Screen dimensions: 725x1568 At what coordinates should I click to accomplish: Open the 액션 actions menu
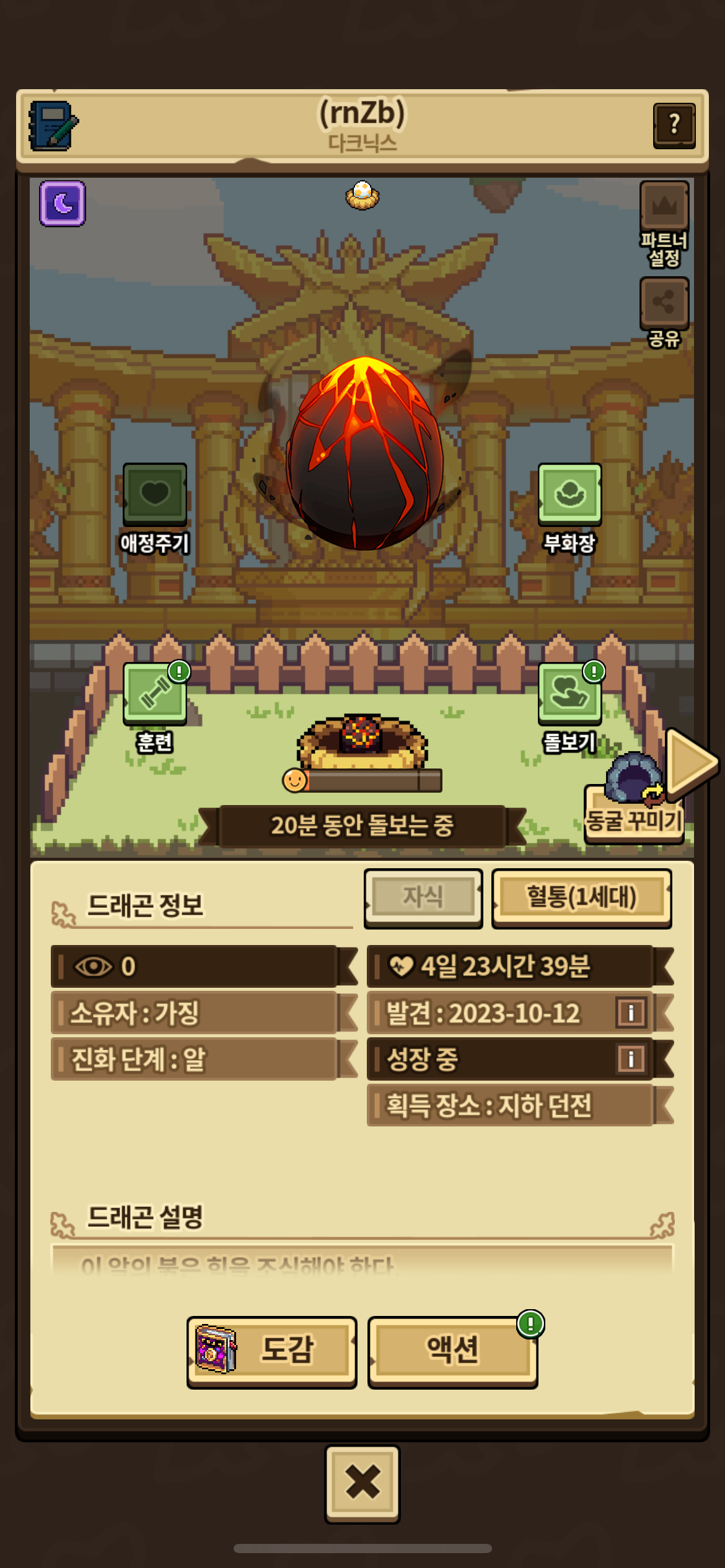pyautogui.click(x=453, y=1351)
